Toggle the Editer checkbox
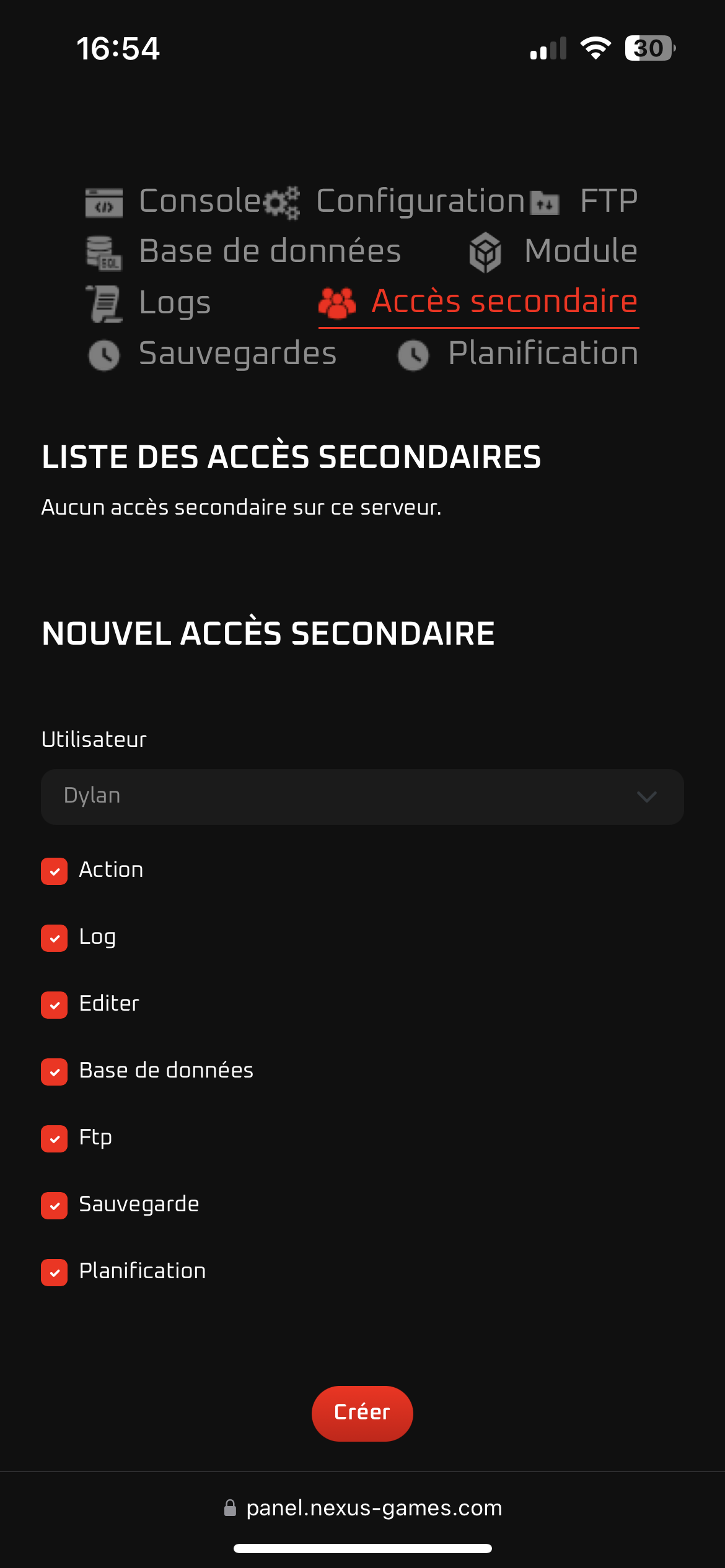 [55, 1005]
